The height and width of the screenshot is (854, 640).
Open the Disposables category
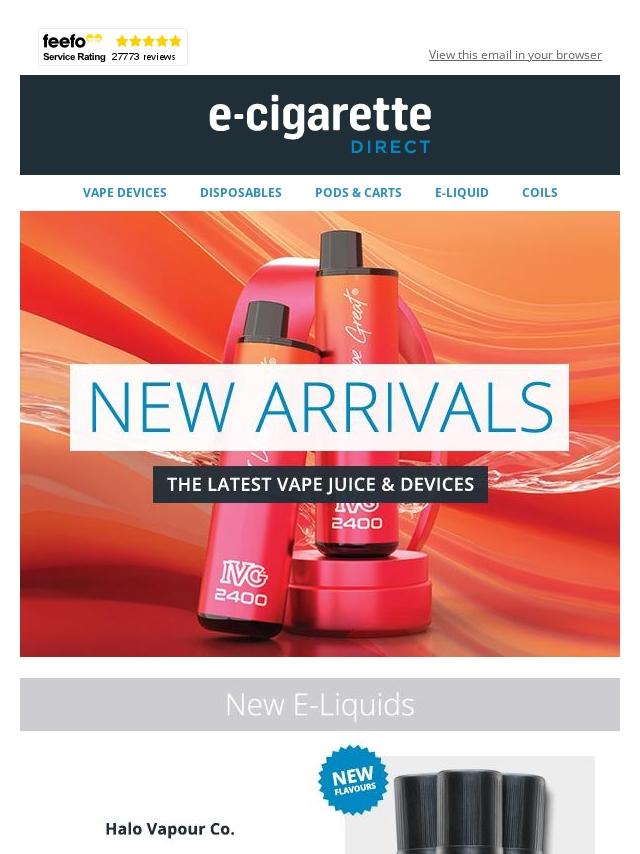click(241, 193)
